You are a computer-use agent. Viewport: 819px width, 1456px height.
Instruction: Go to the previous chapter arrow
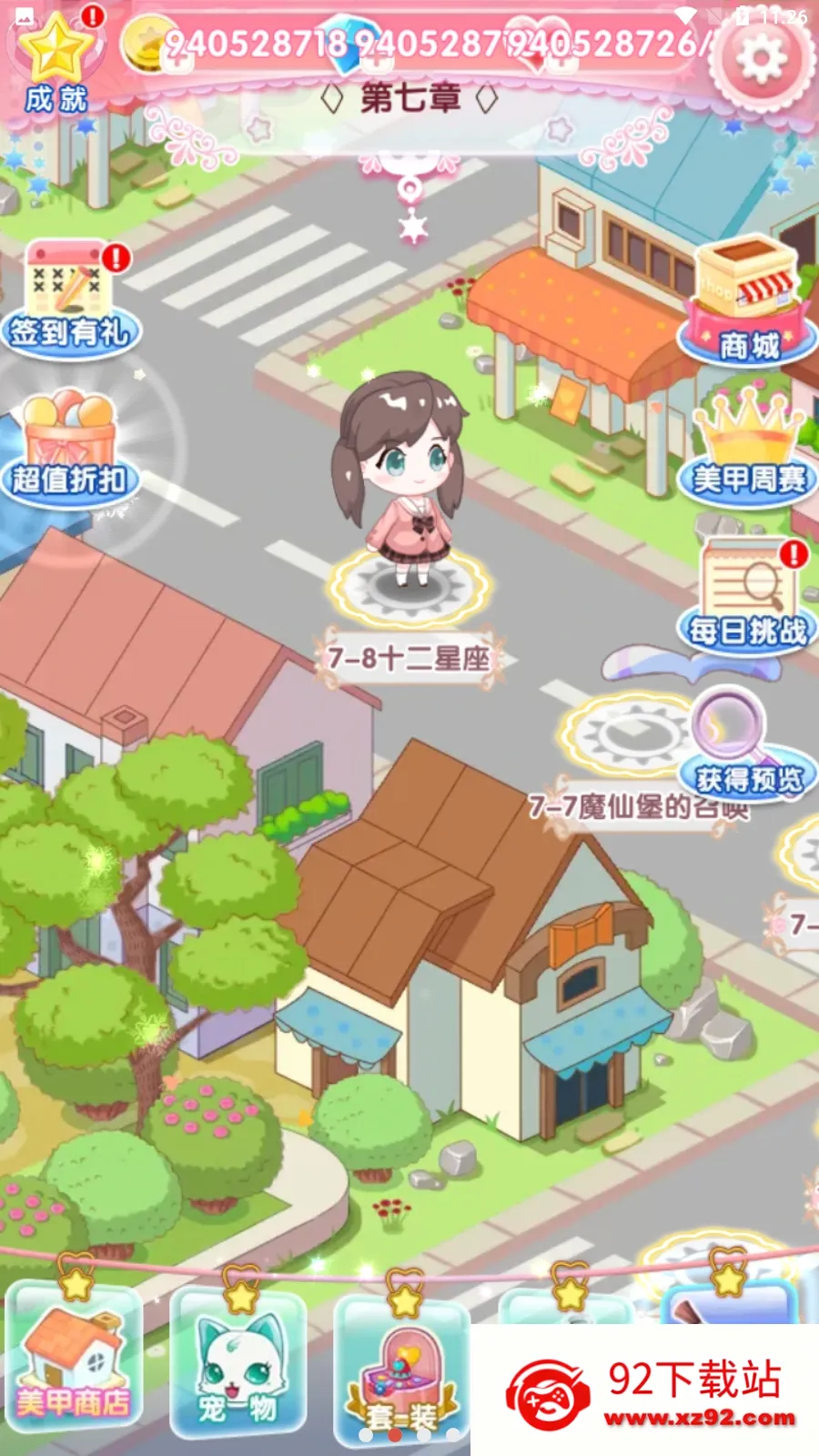[x=332, y=98]
